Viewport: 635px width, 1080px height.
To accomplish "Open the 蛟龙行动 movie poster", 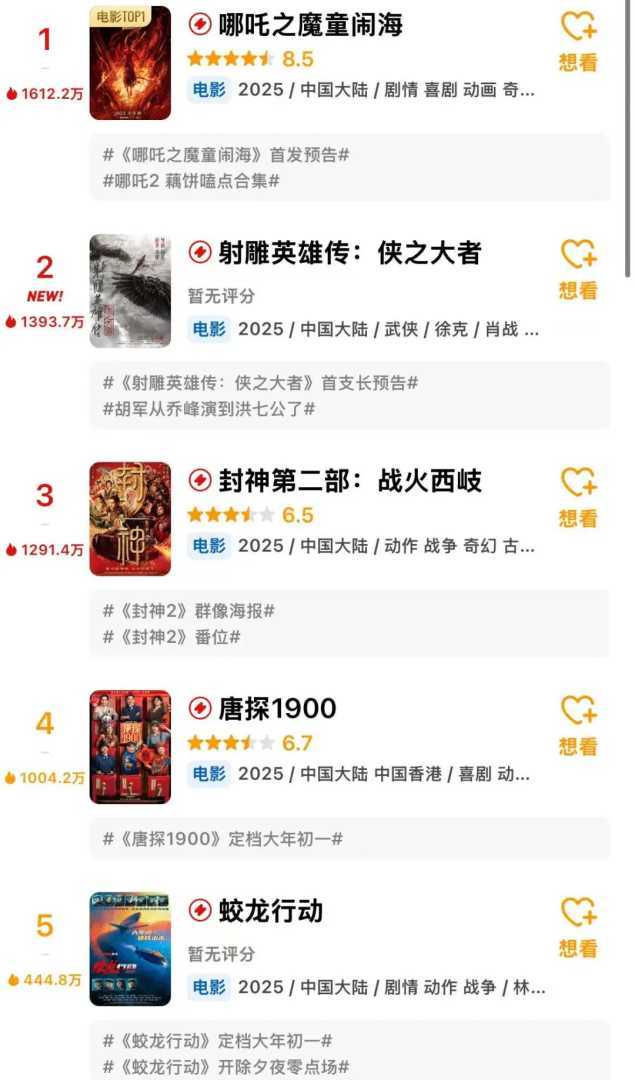I will 130,949.
